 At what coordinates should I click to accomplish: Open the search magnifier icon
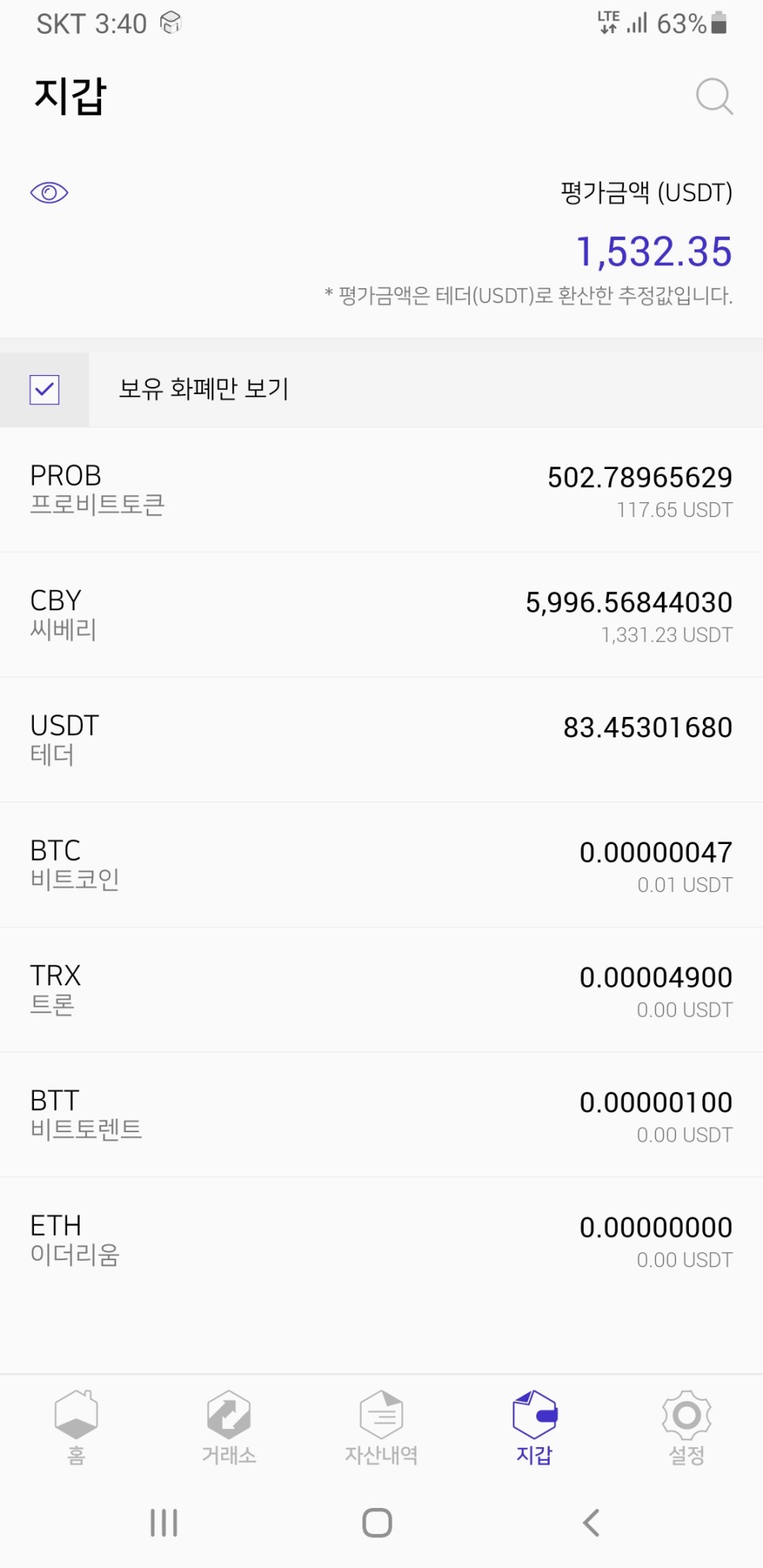point(714,96)
